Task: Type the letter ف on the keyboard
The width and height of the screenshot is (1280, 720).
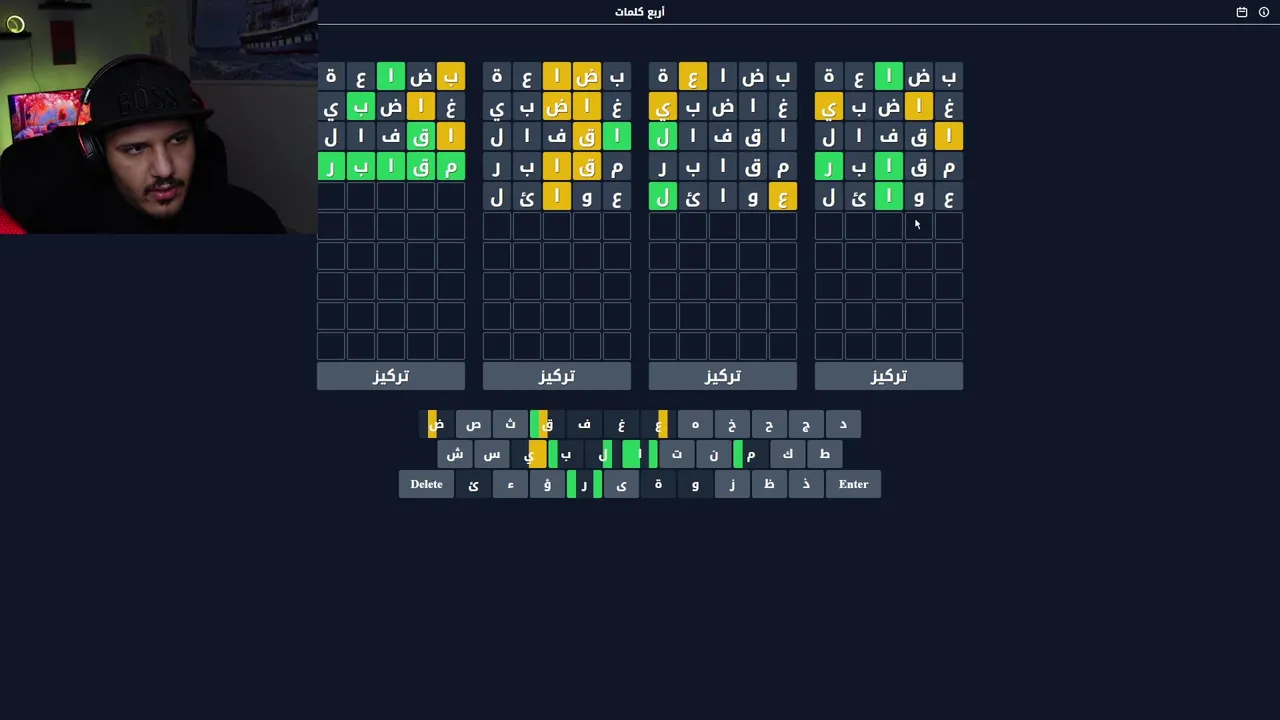Action: [584, 425]
